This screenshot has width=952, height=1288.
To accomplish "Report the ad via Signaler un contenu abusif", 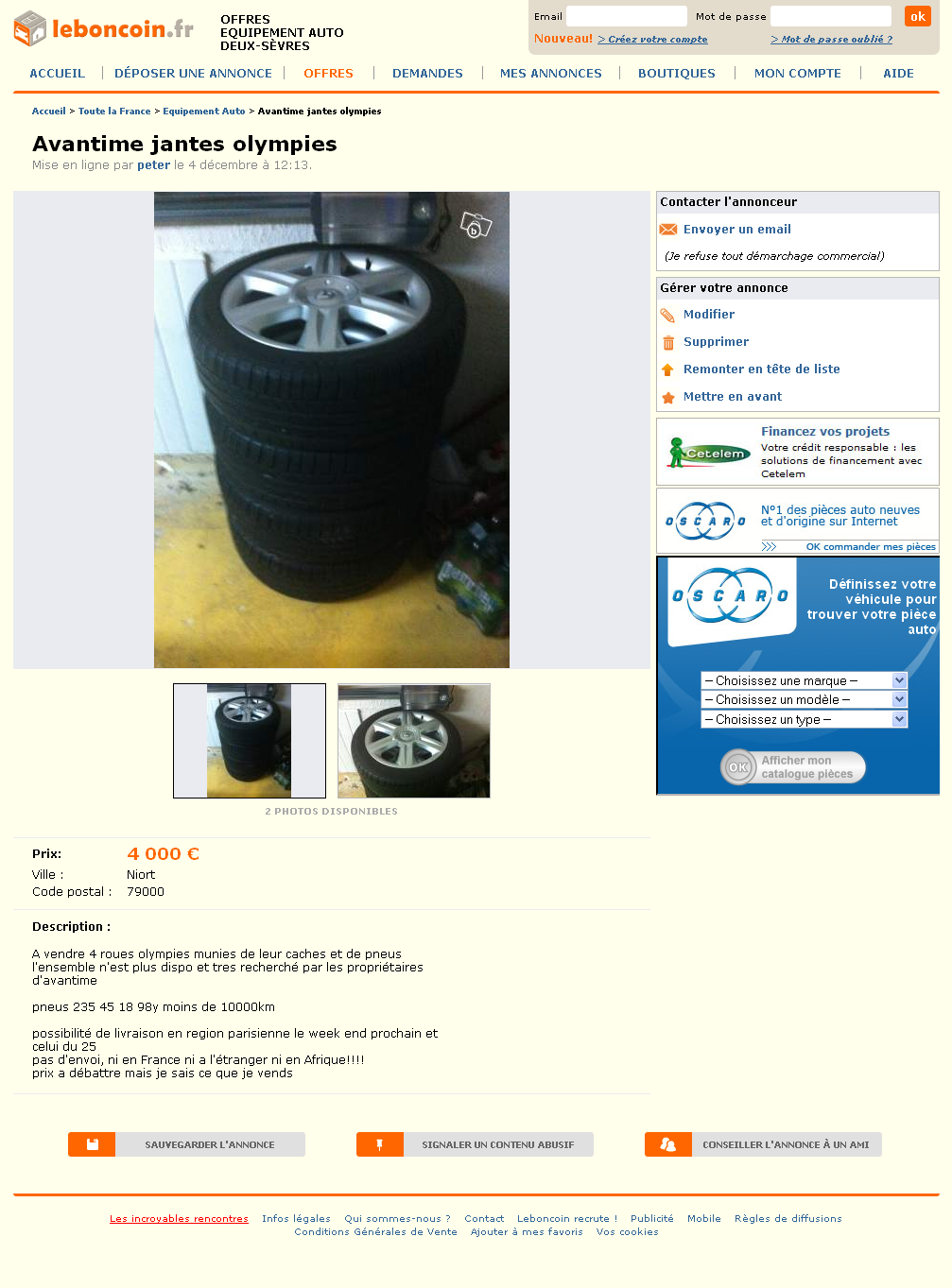I will click(476, 1144).
